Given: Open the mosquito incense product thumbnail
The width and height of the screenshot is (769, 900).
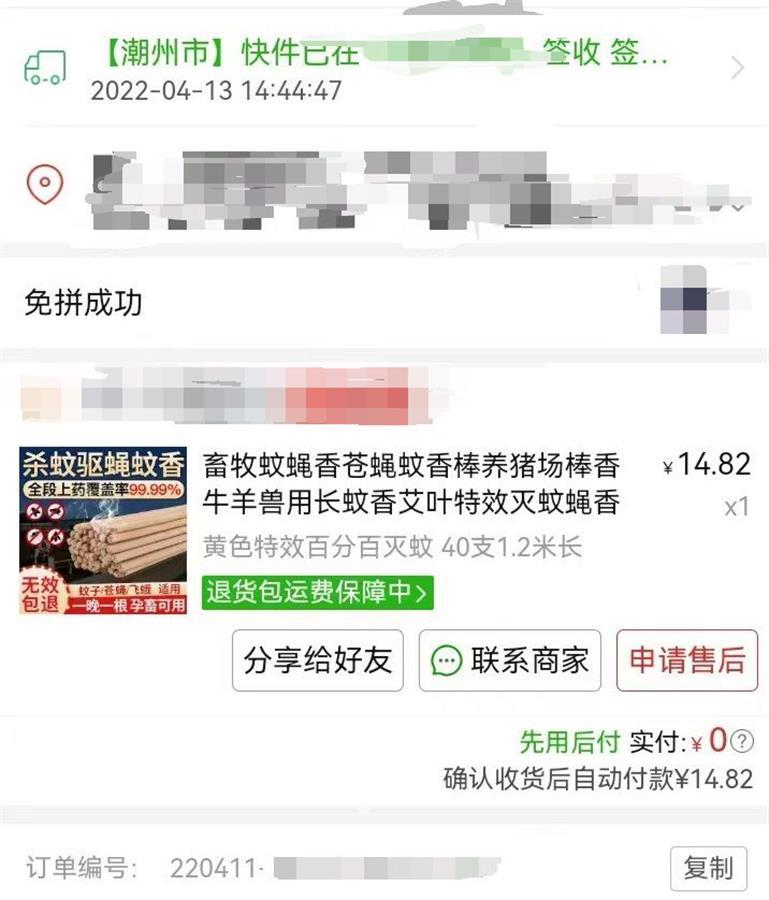Looking at the screenshot, I should point(103,530).
